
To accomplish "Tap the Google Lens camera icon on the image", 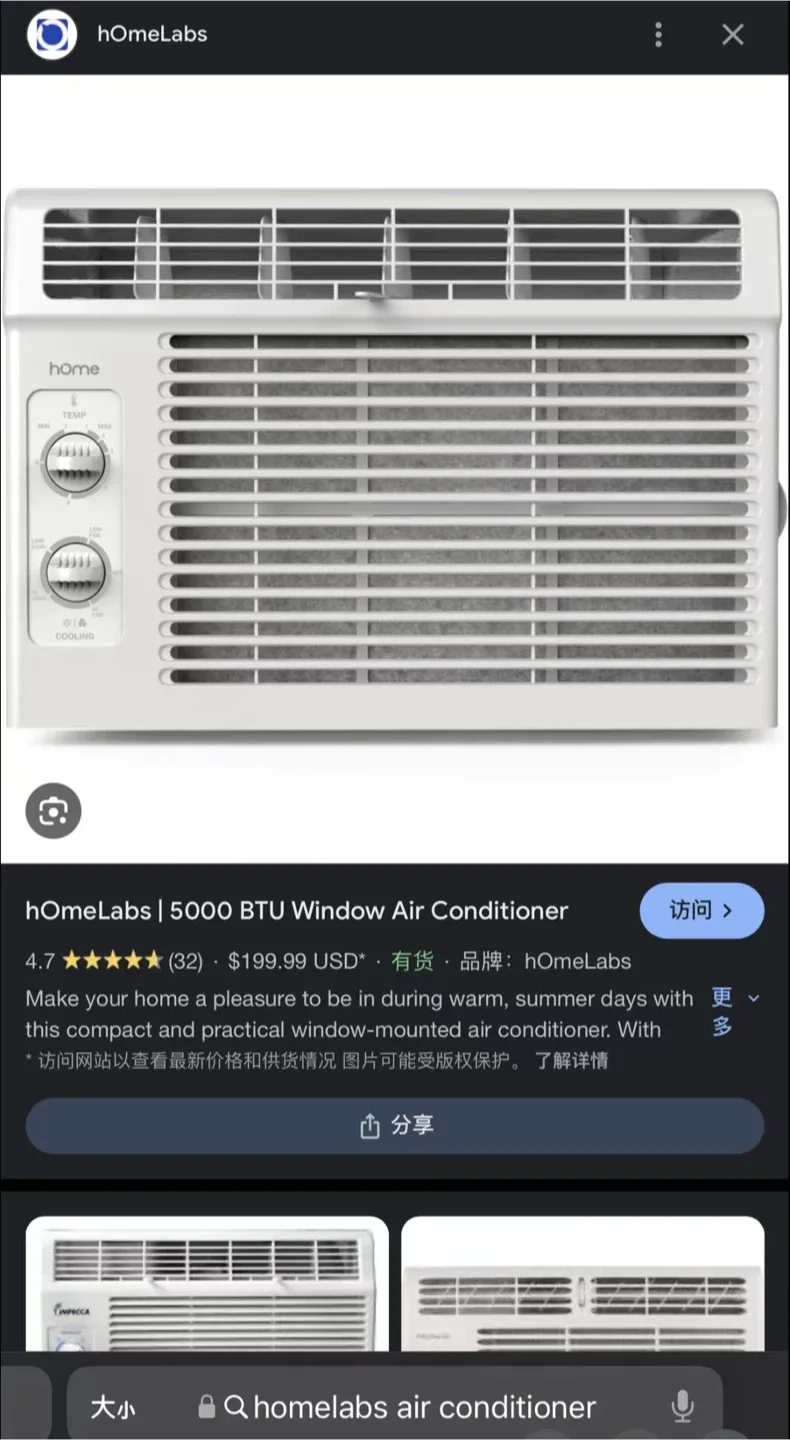I will click(53, 811).
